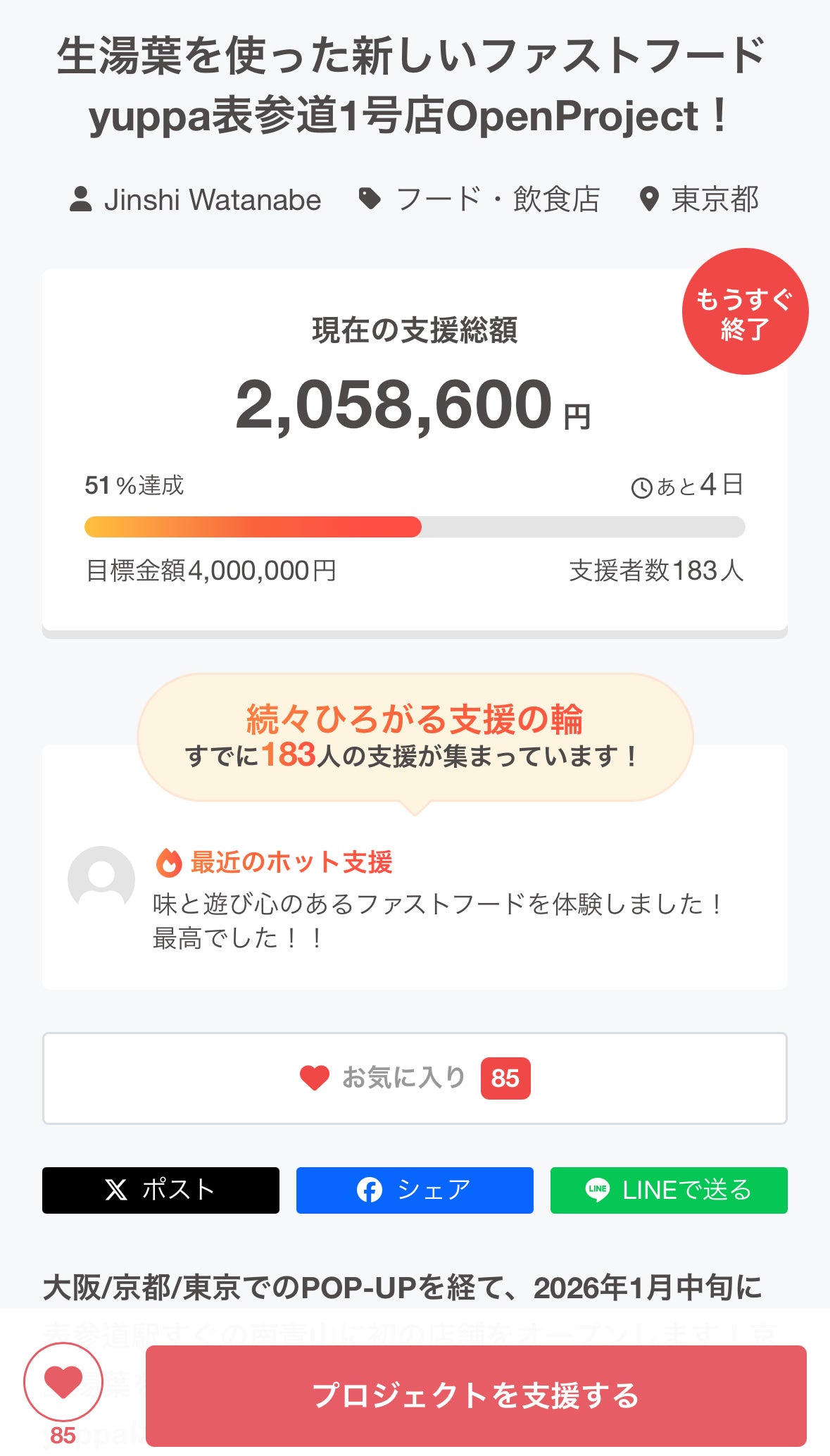
Task: Share the project on Facebook
Action: coord(415,1190)
